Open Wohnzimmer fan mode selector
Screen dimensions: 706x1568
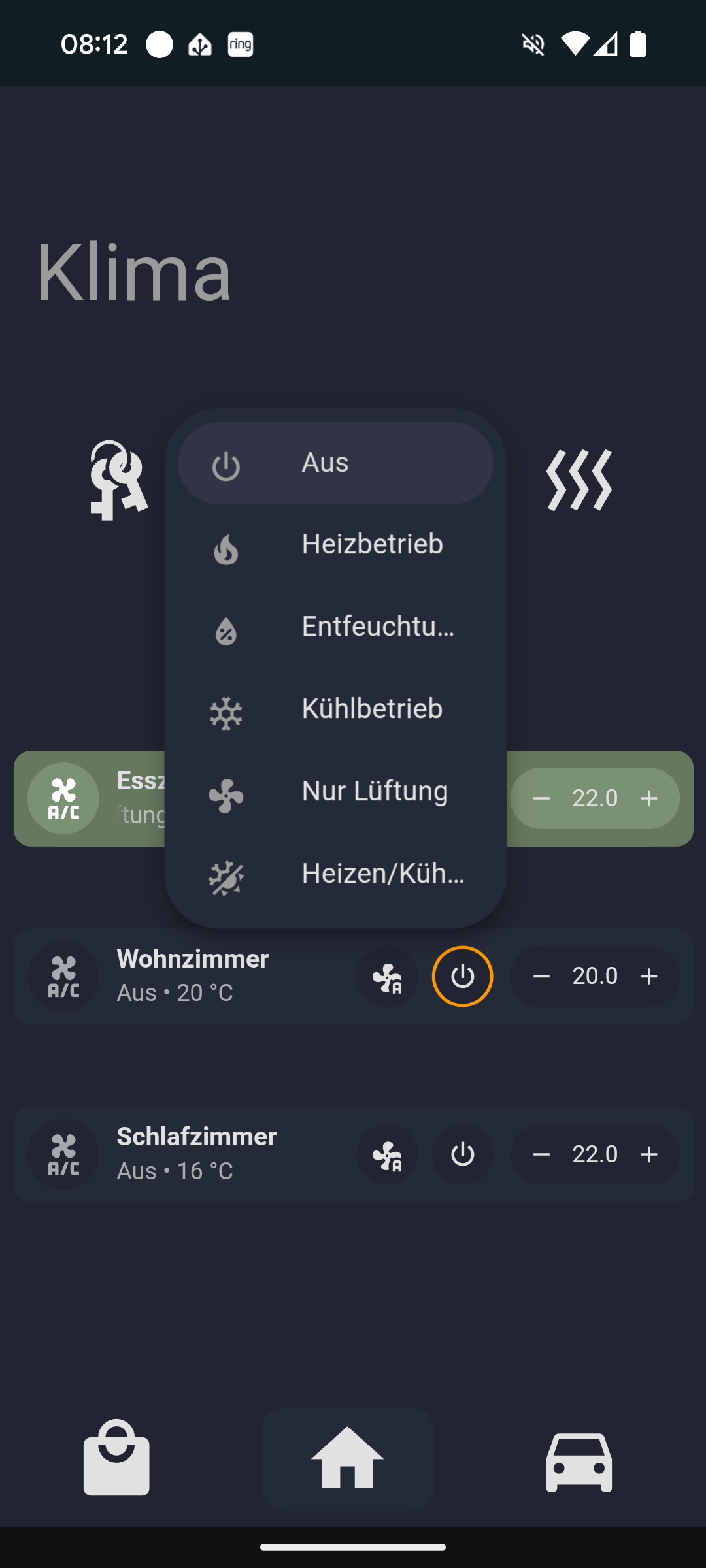[x=387, y=976]
